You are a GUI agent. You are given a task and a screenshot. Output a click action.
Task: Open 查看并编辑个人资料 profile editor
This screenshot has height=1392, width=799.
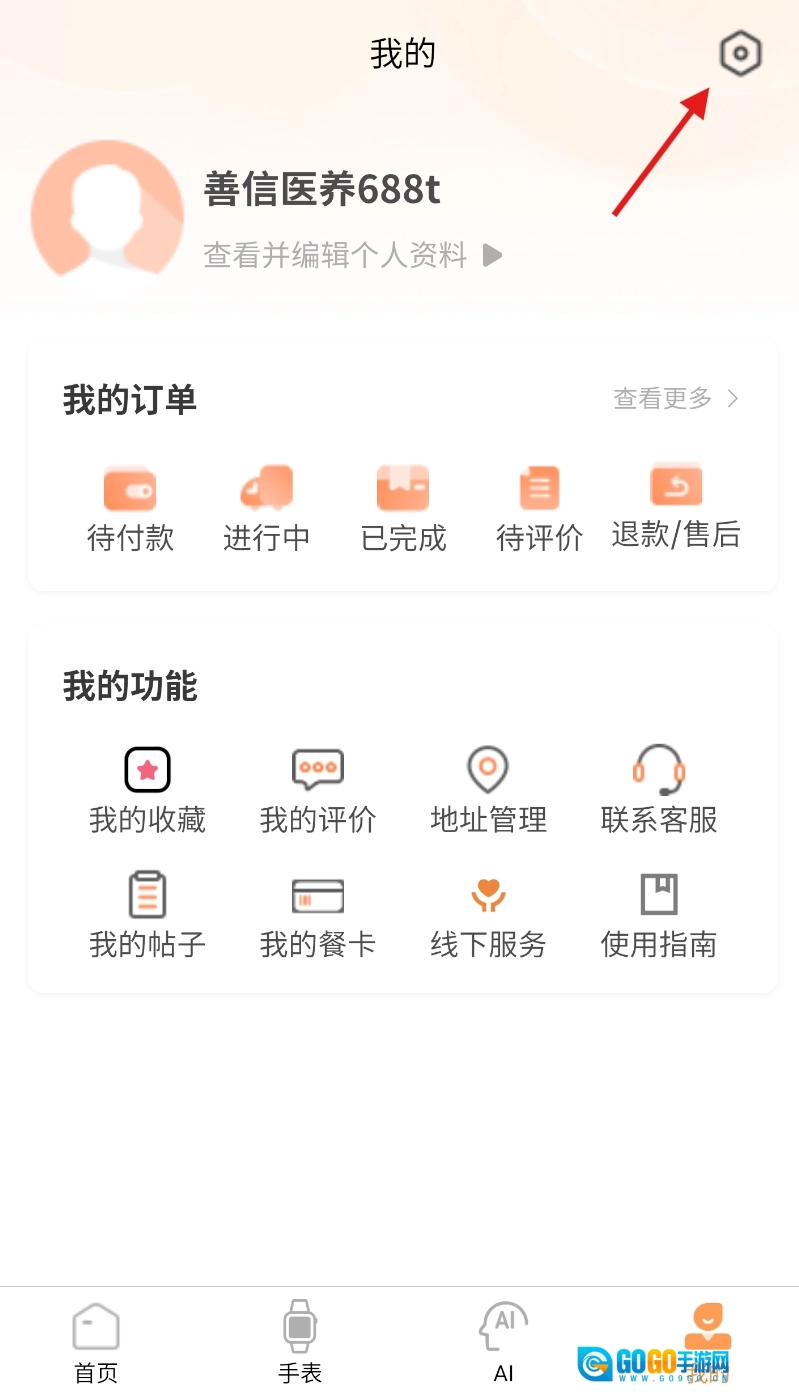[x=352, y=255]
